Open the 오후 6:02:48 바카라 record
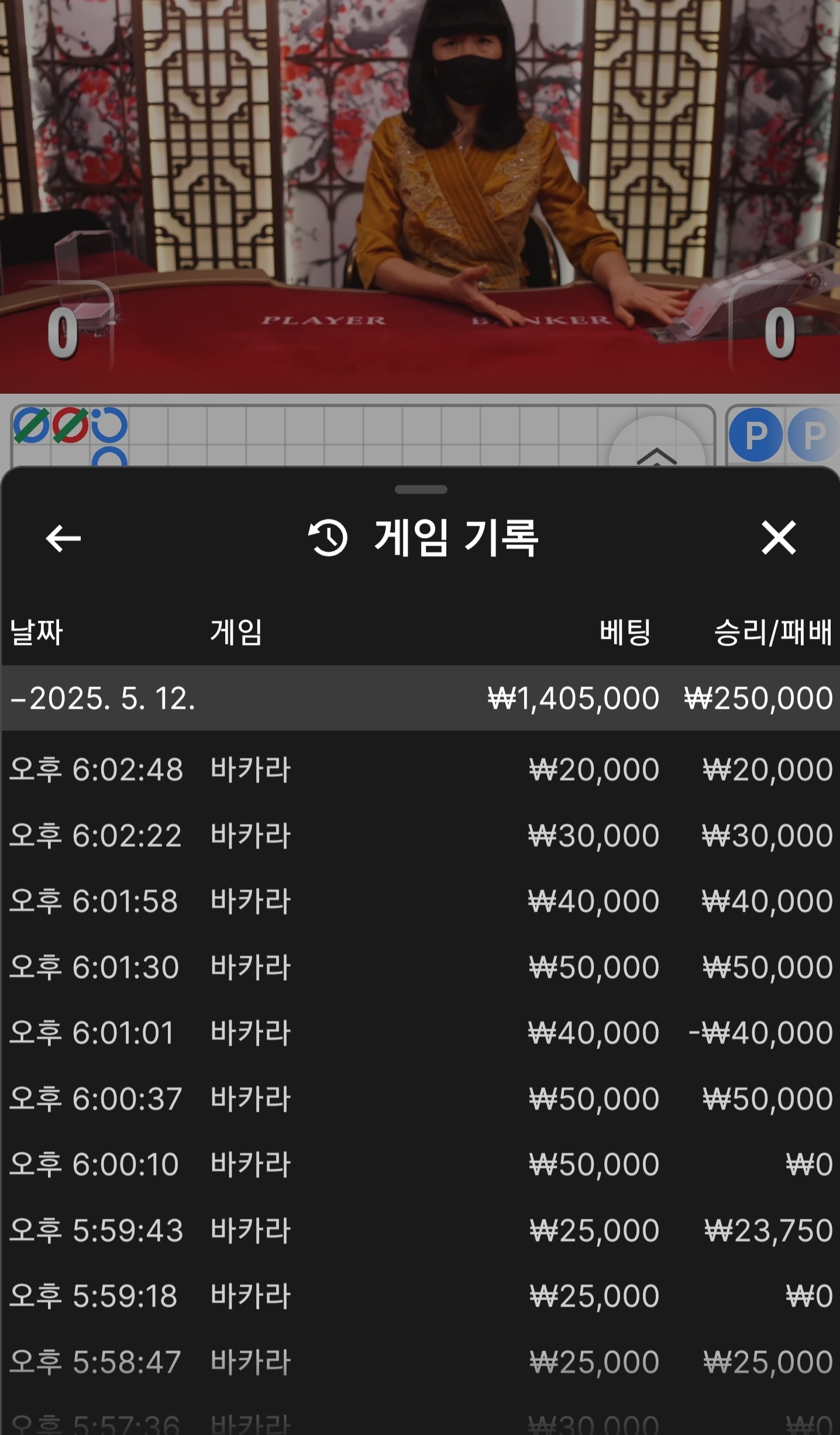840x1435 pixels. tap(420, 769)
